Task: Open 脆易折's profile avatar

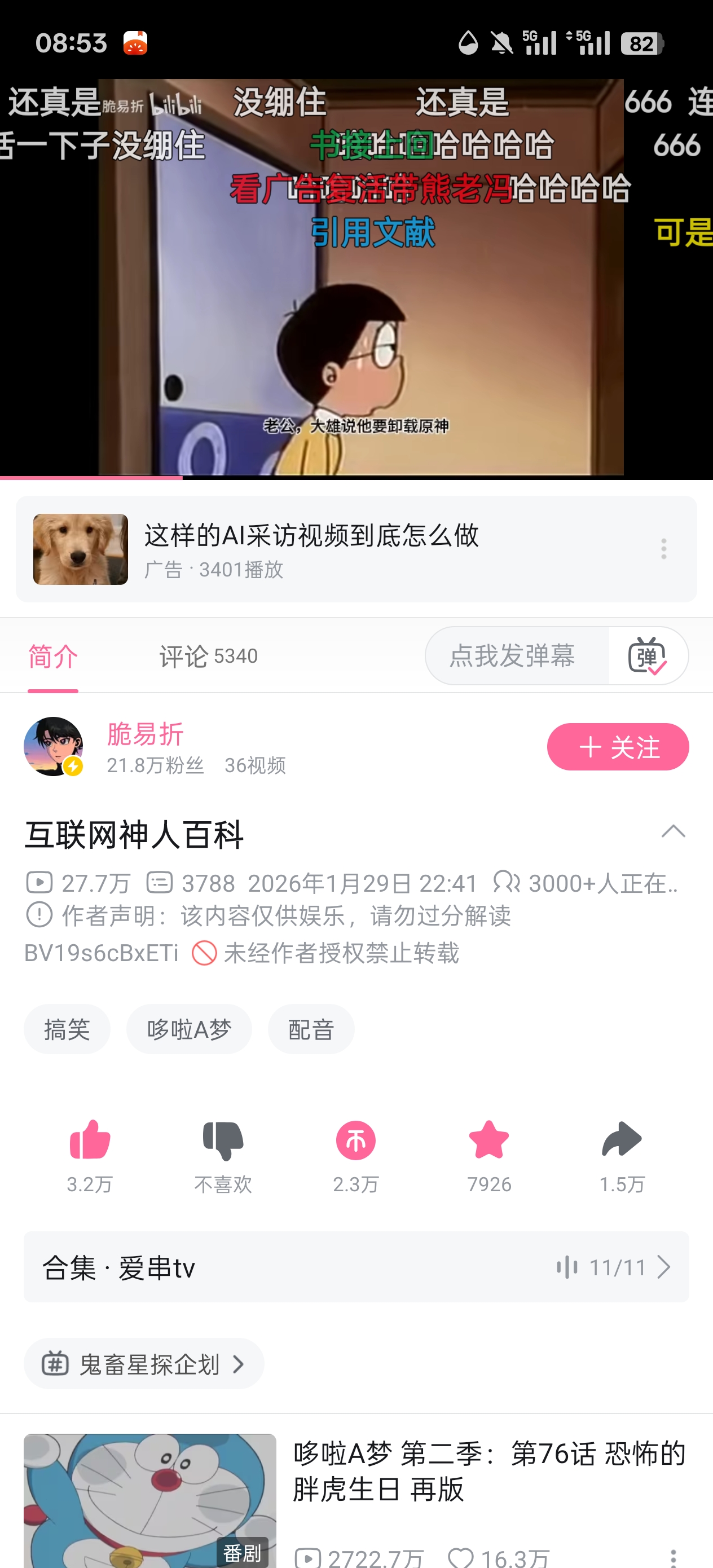Action: point(54,746)
